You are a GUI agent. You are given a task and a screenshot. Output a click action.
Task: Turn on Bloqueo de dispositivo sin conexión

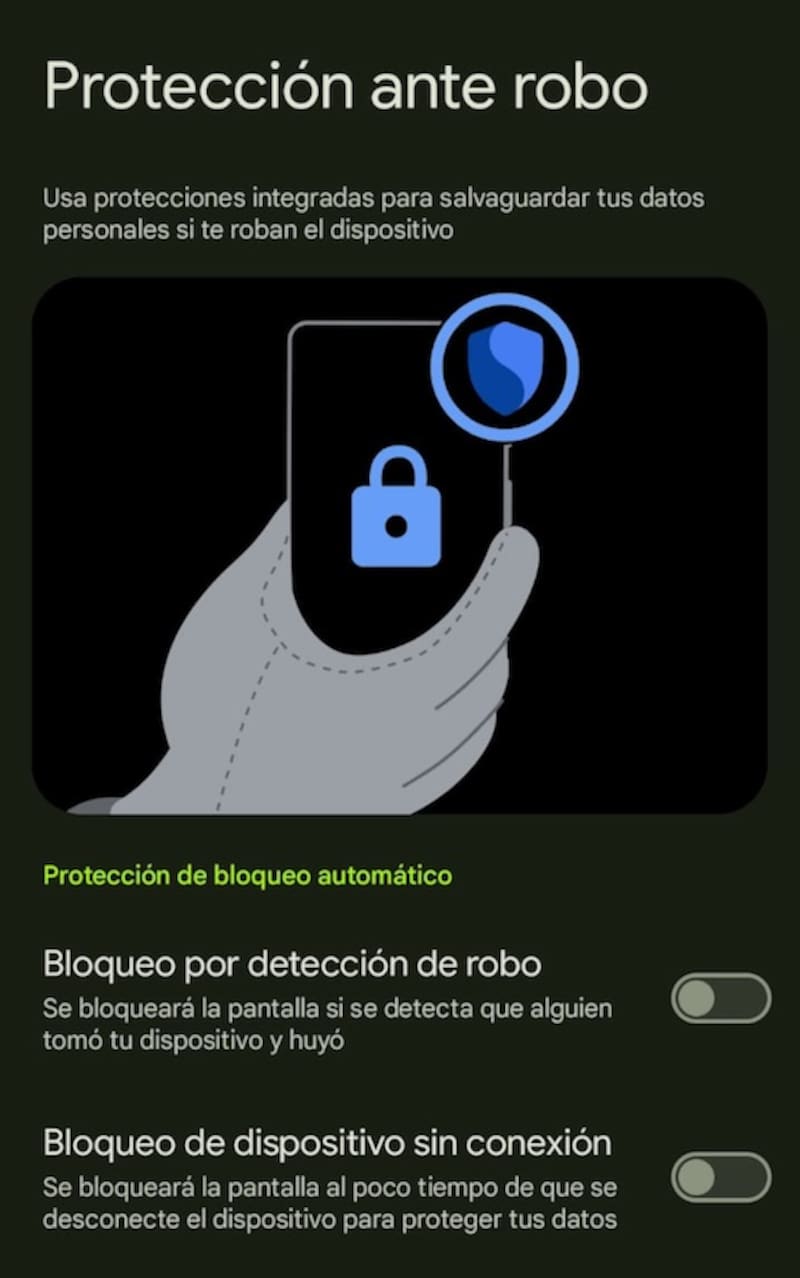[720, 1177]
